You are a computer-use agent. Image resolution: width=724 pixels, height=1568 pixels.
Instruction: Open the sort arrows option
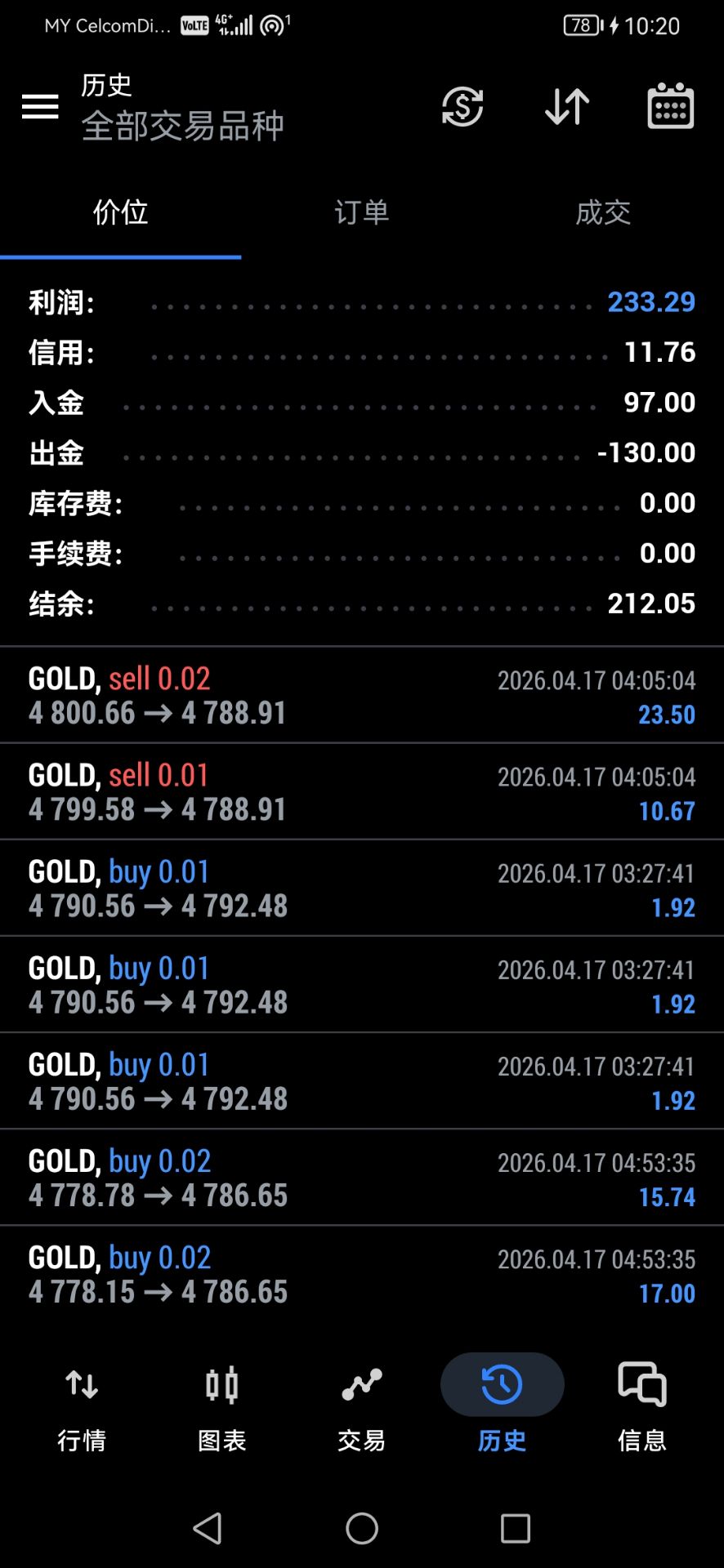[x=567, y=106]
